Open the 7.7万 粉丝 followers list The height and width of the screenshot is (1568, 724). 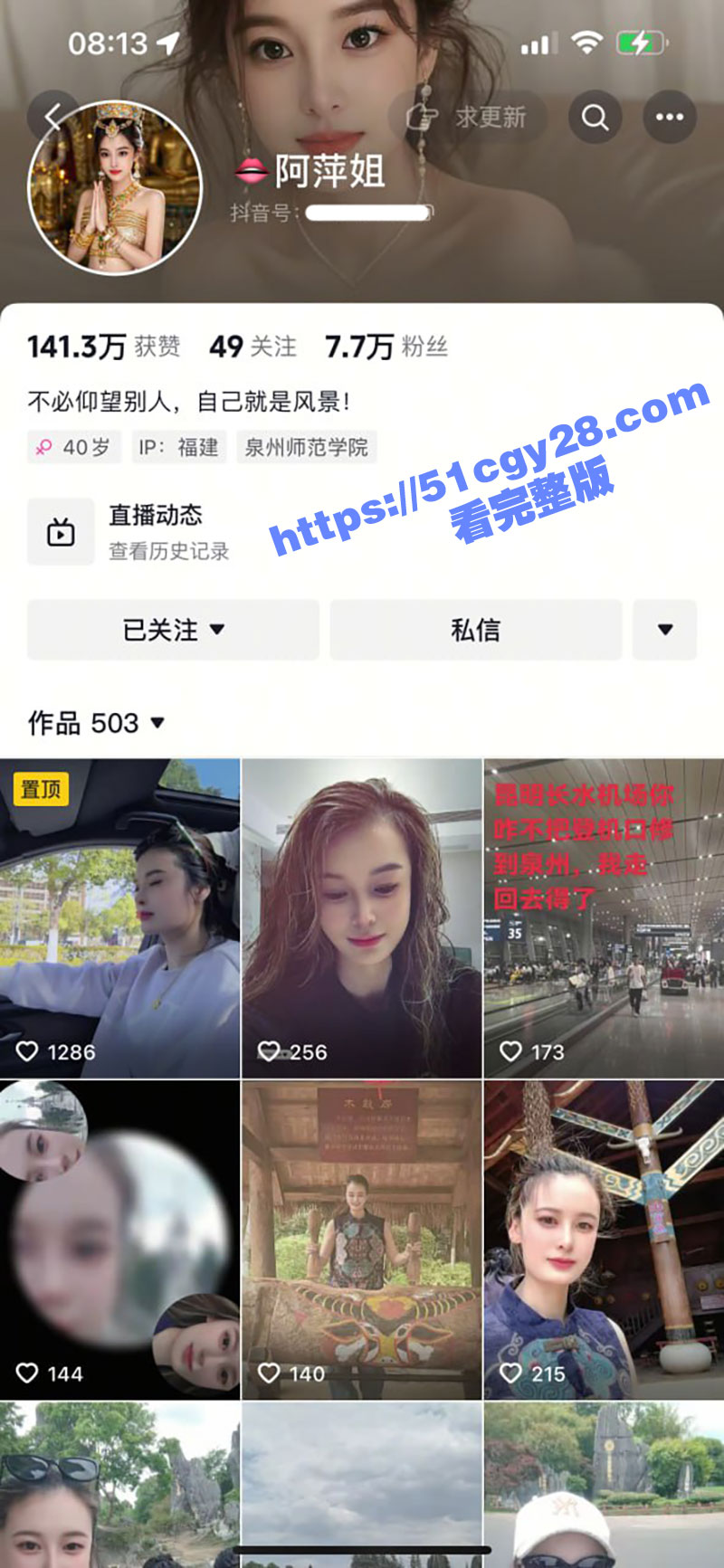click(x=386, y=347)
